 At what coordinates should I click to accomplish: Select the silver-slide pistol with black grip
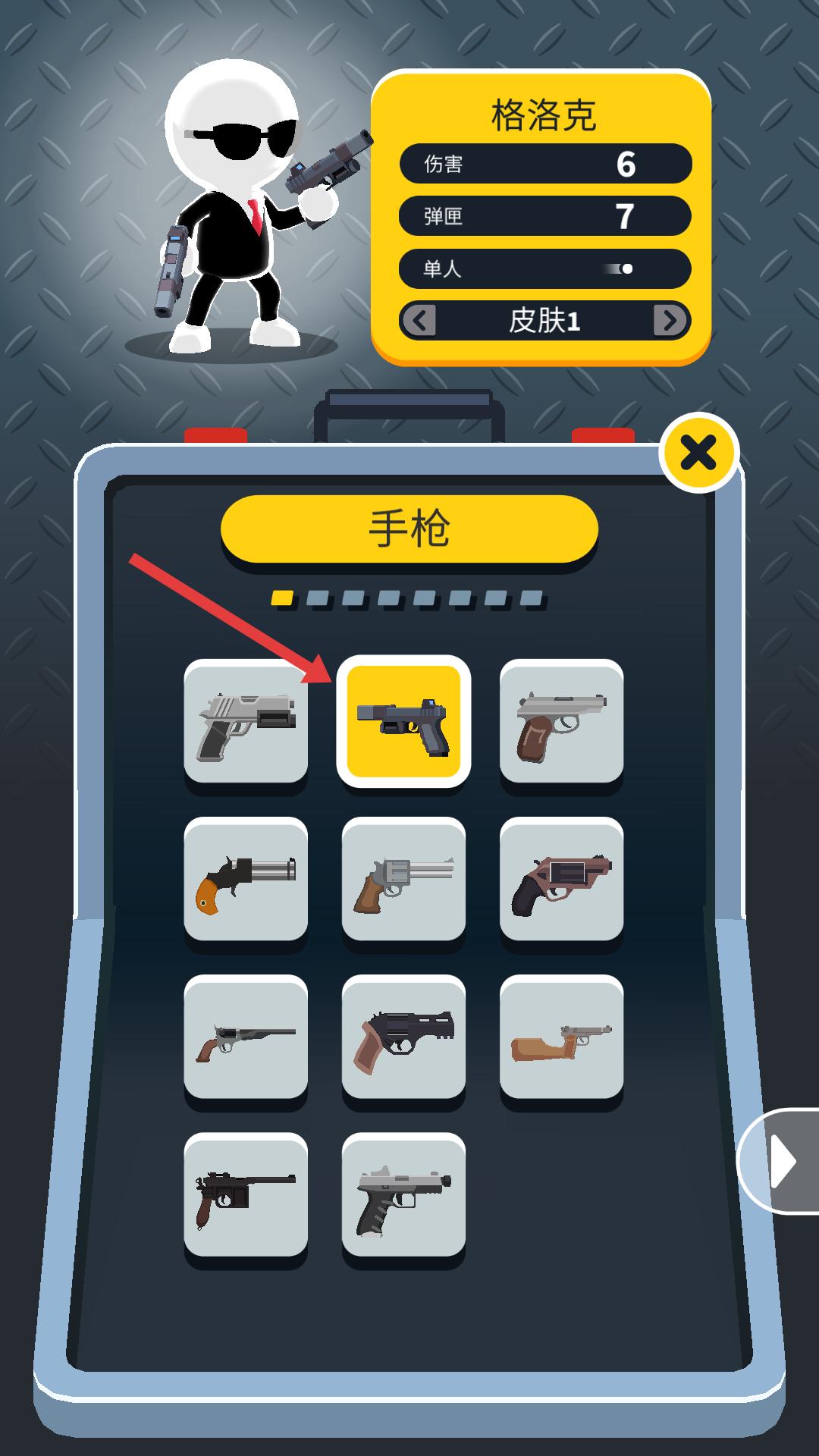403,1194
